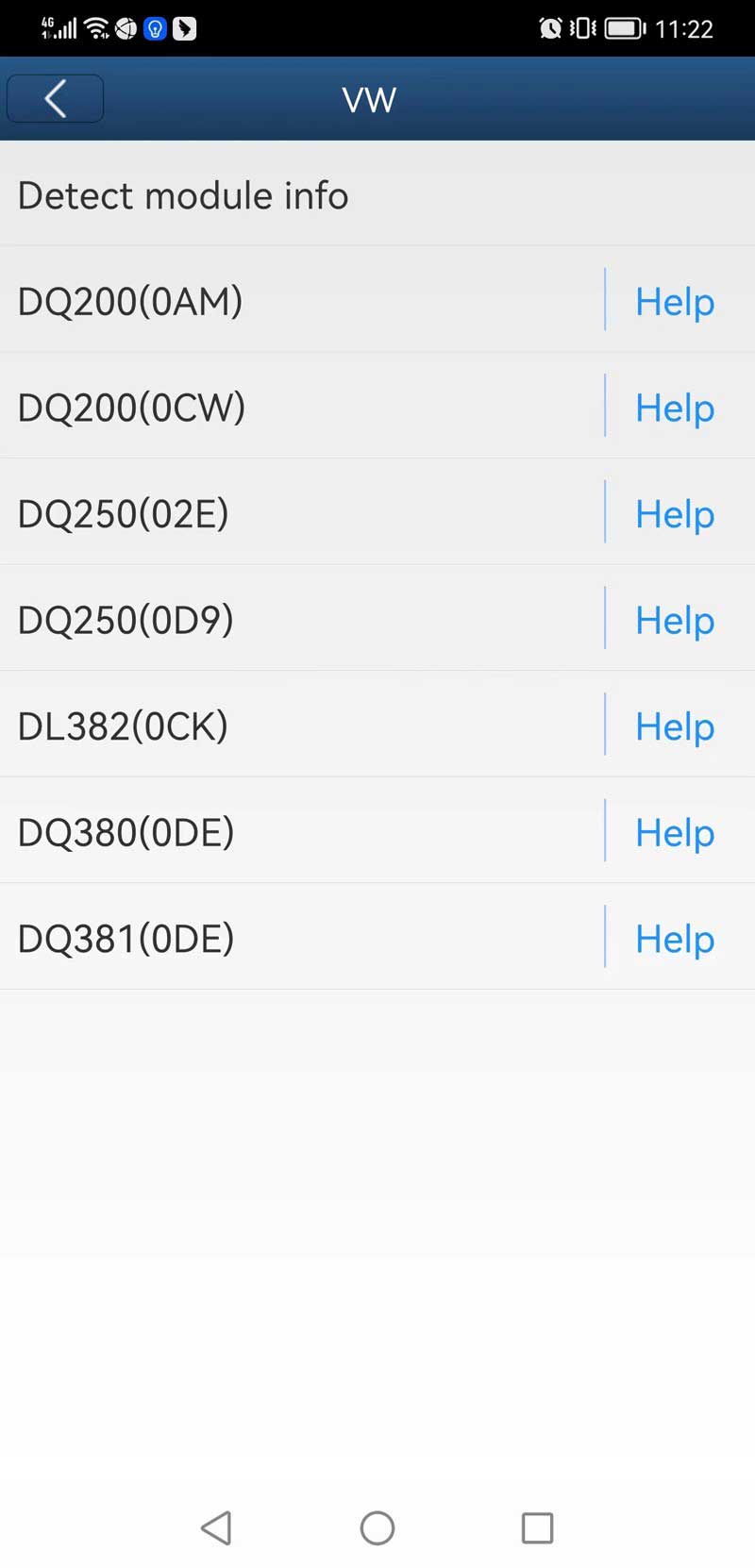Open Help for DQ200(0CW)
Viewport: 755px width, 1568px height.
point(674,408)
